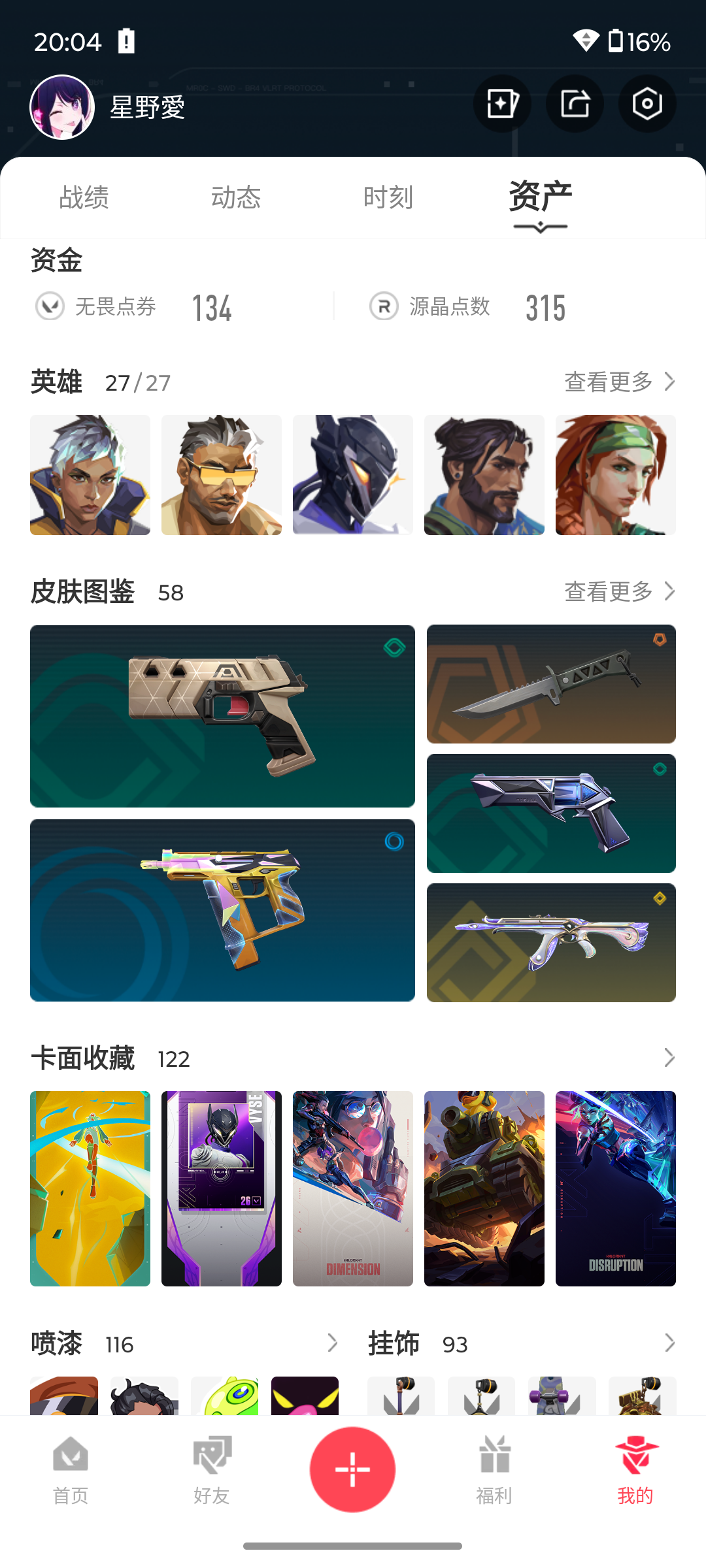Screen dimensions: 706x1568
Task: Expand the 喷漆 spray collection
Action: coord(332,1343)
